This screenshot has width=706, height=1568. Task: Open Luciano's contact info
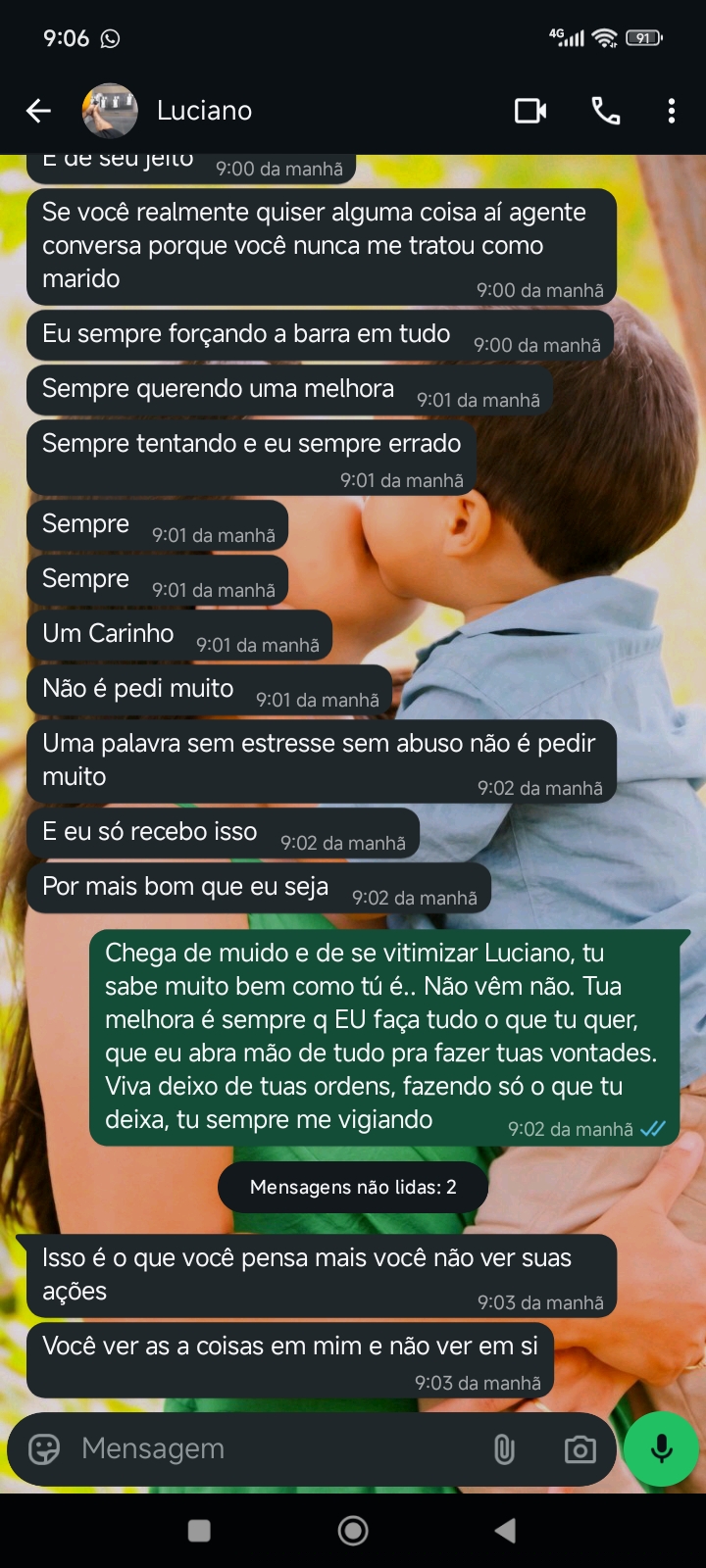204,111
